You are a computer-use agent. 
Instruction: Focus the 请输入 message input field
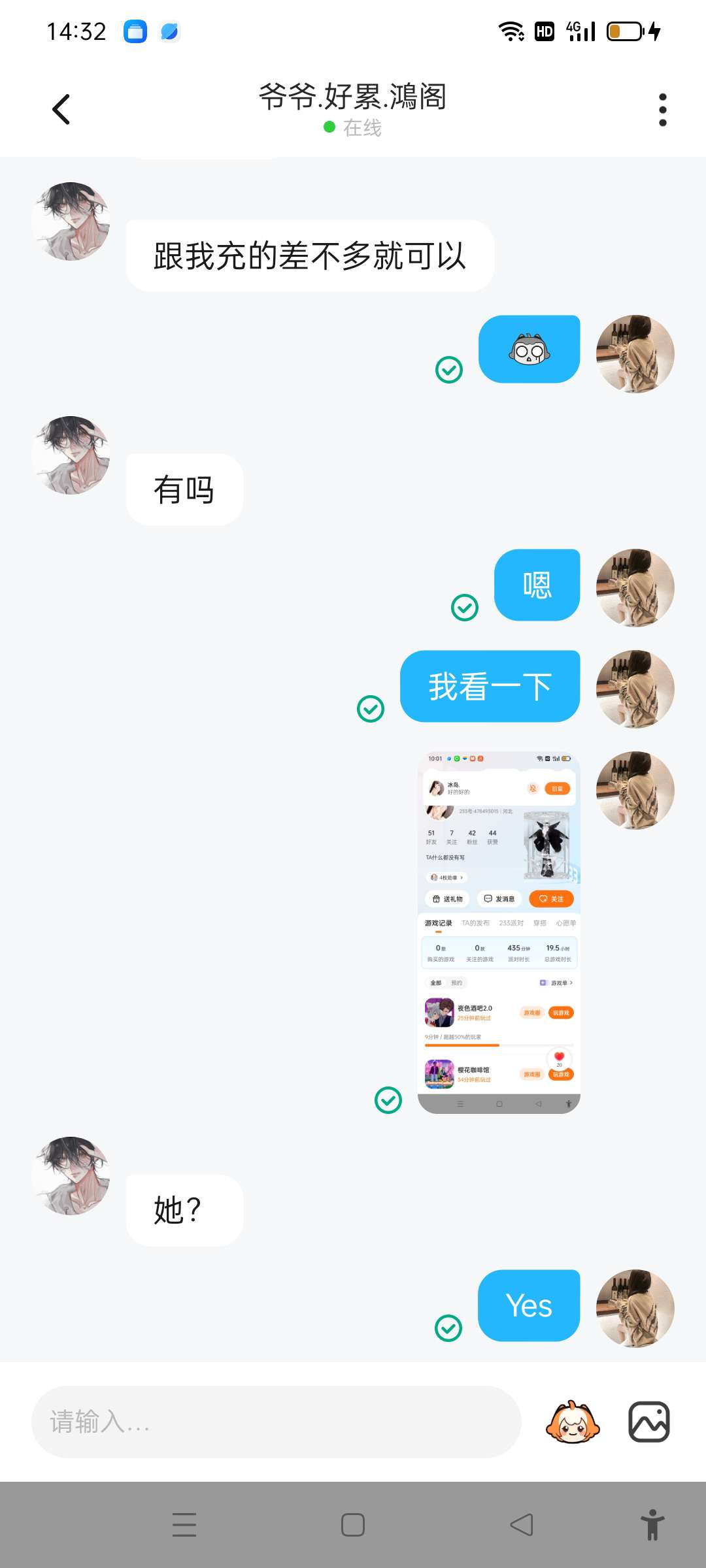[x=276, y=1422]
